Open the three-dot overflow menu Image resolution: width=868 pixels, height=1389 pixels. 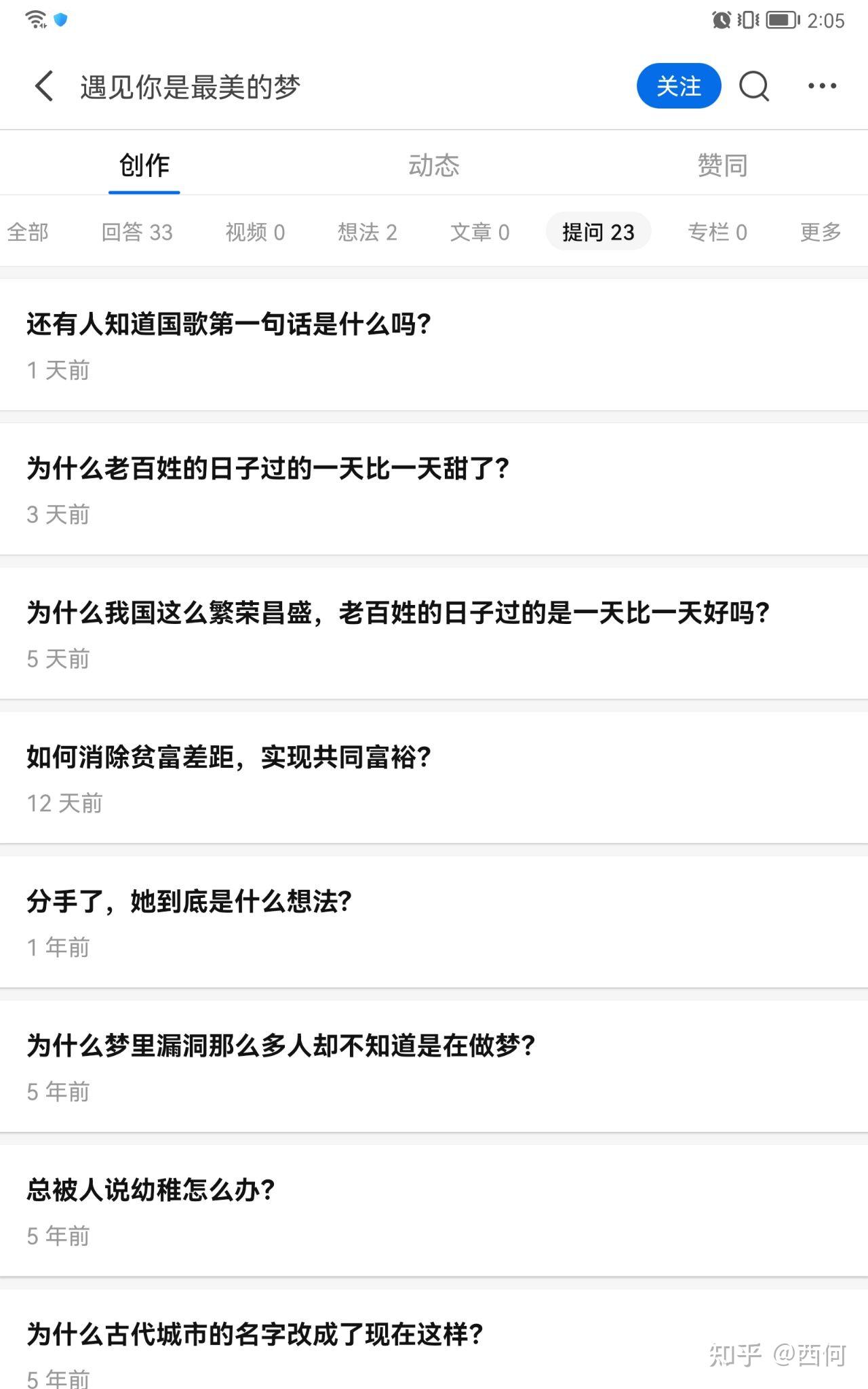coord(822,86)
